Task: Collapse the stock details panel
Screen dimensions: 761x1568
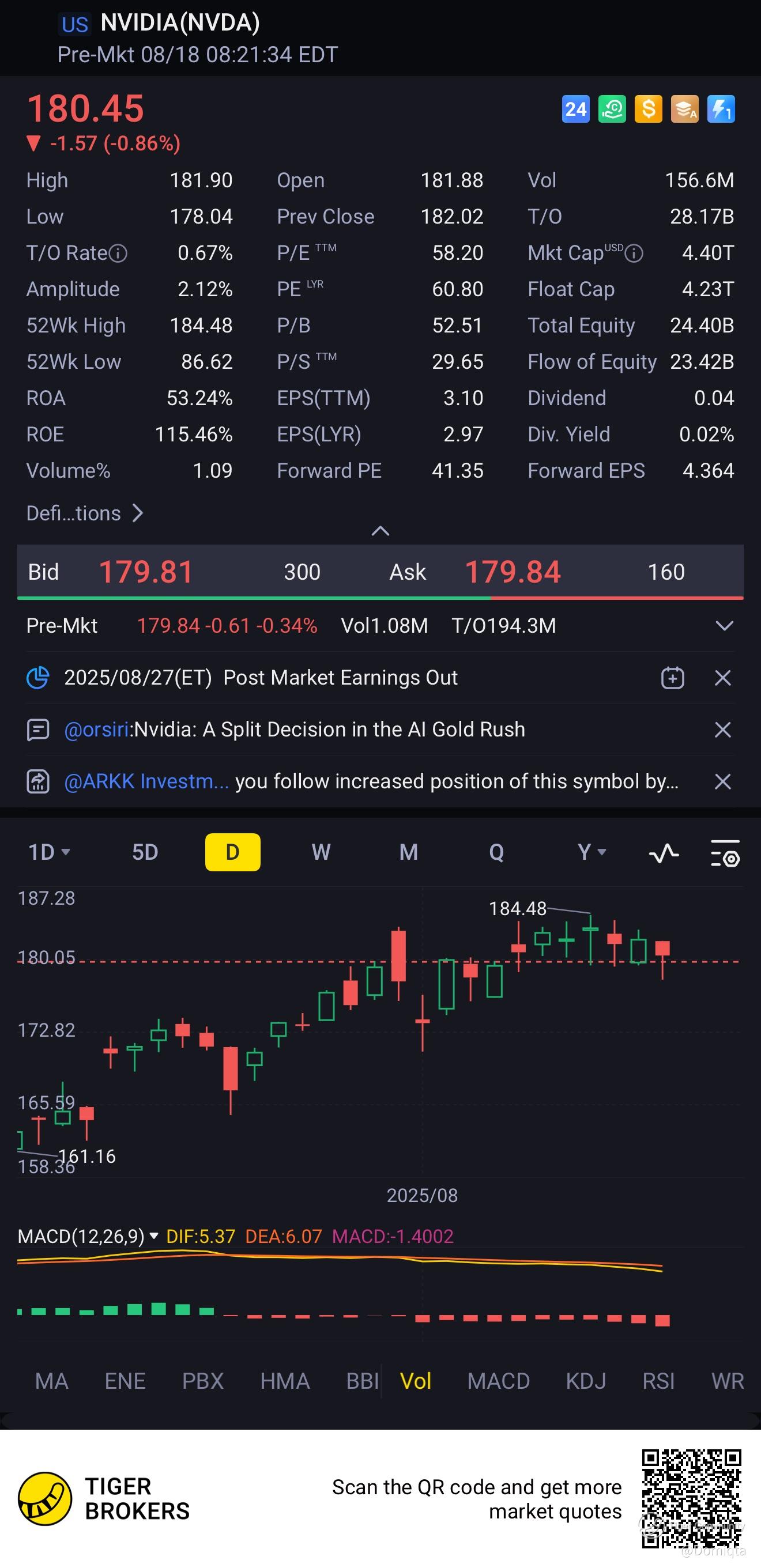Action: coord(380,531)
